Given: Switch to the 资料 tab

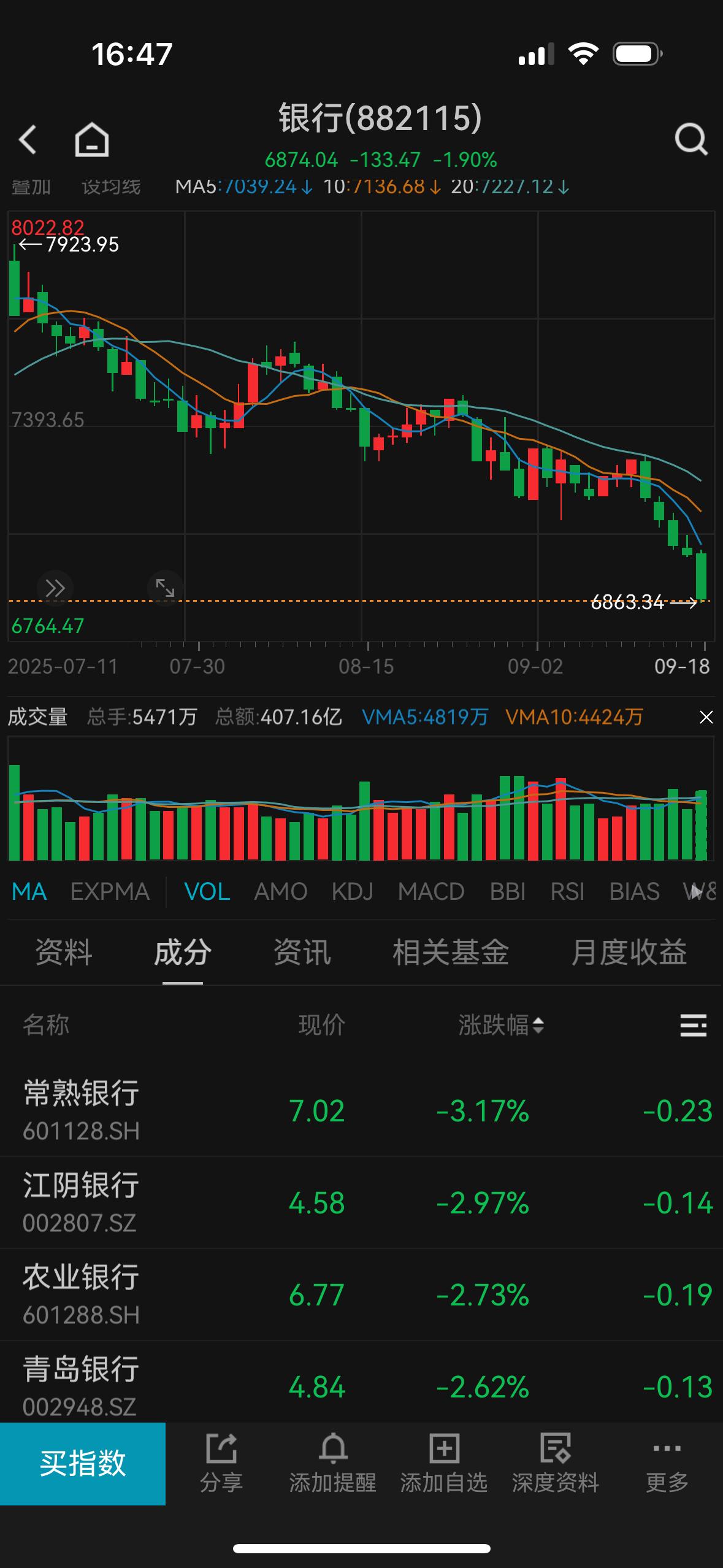Looking at the screenshot, I should [x=64, y=953].
